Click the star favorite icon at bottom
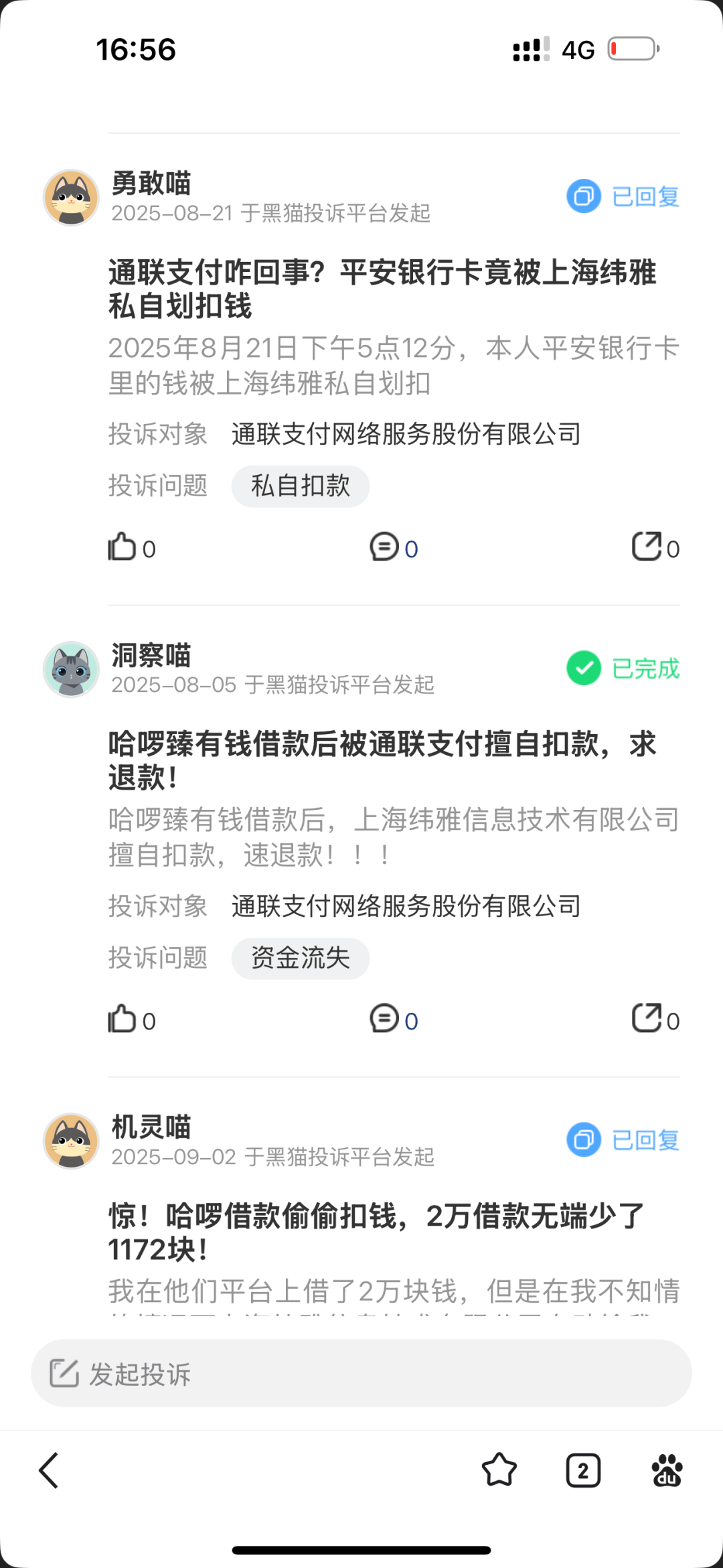Viewport: 723px width, 1568px height. pos(499,1472)
